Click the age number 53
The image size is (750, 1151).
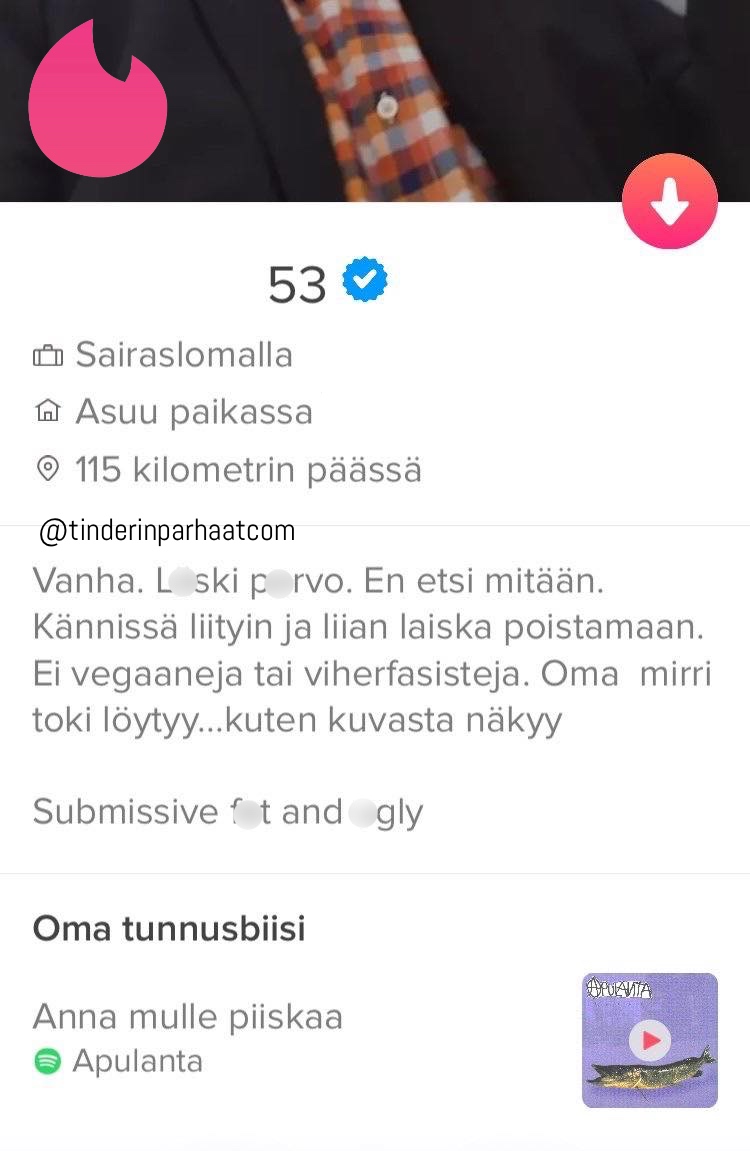[298, 284]
